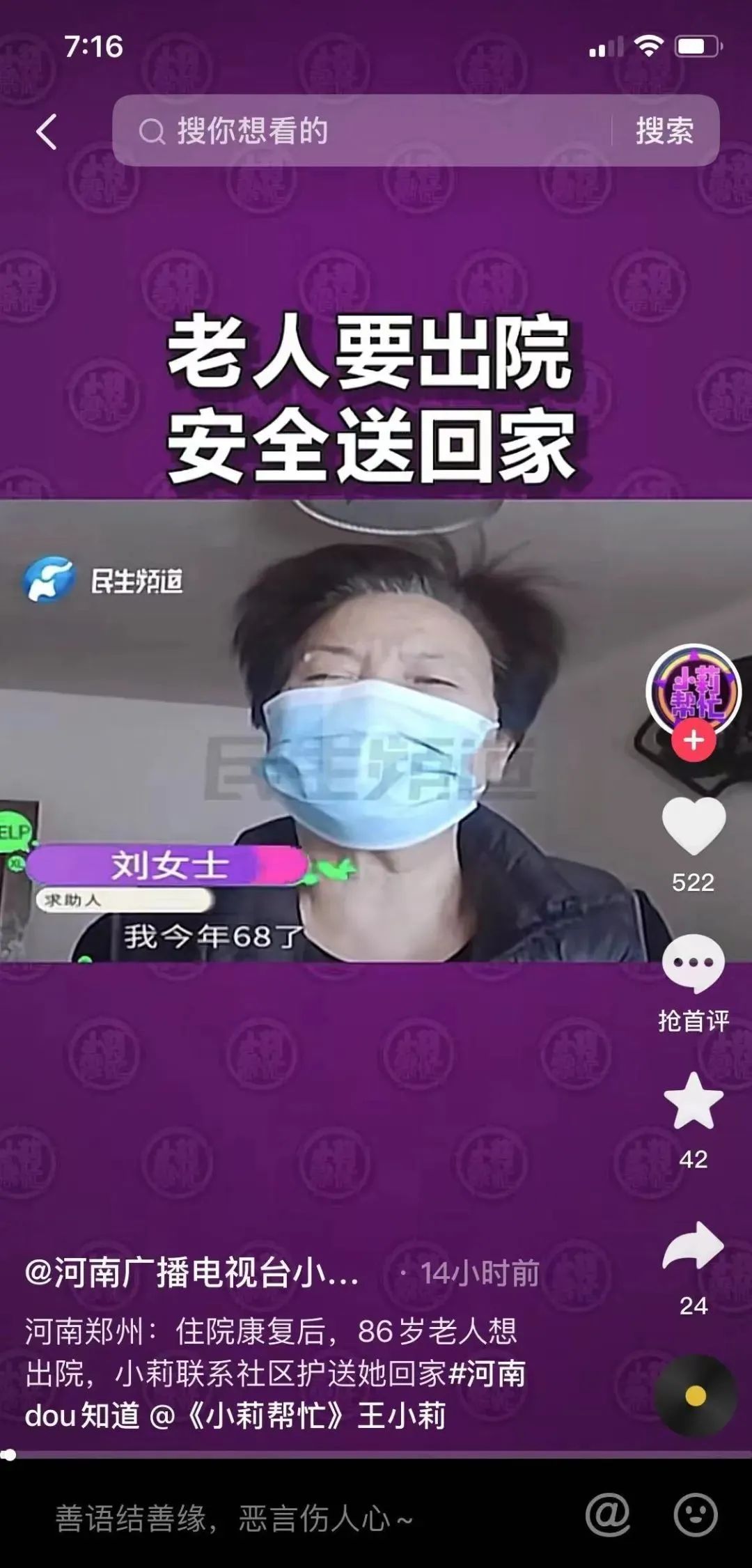Like the video with the heart icon
The width and height of the screenshot is (752, 1568).
click(x=694, y=827)
